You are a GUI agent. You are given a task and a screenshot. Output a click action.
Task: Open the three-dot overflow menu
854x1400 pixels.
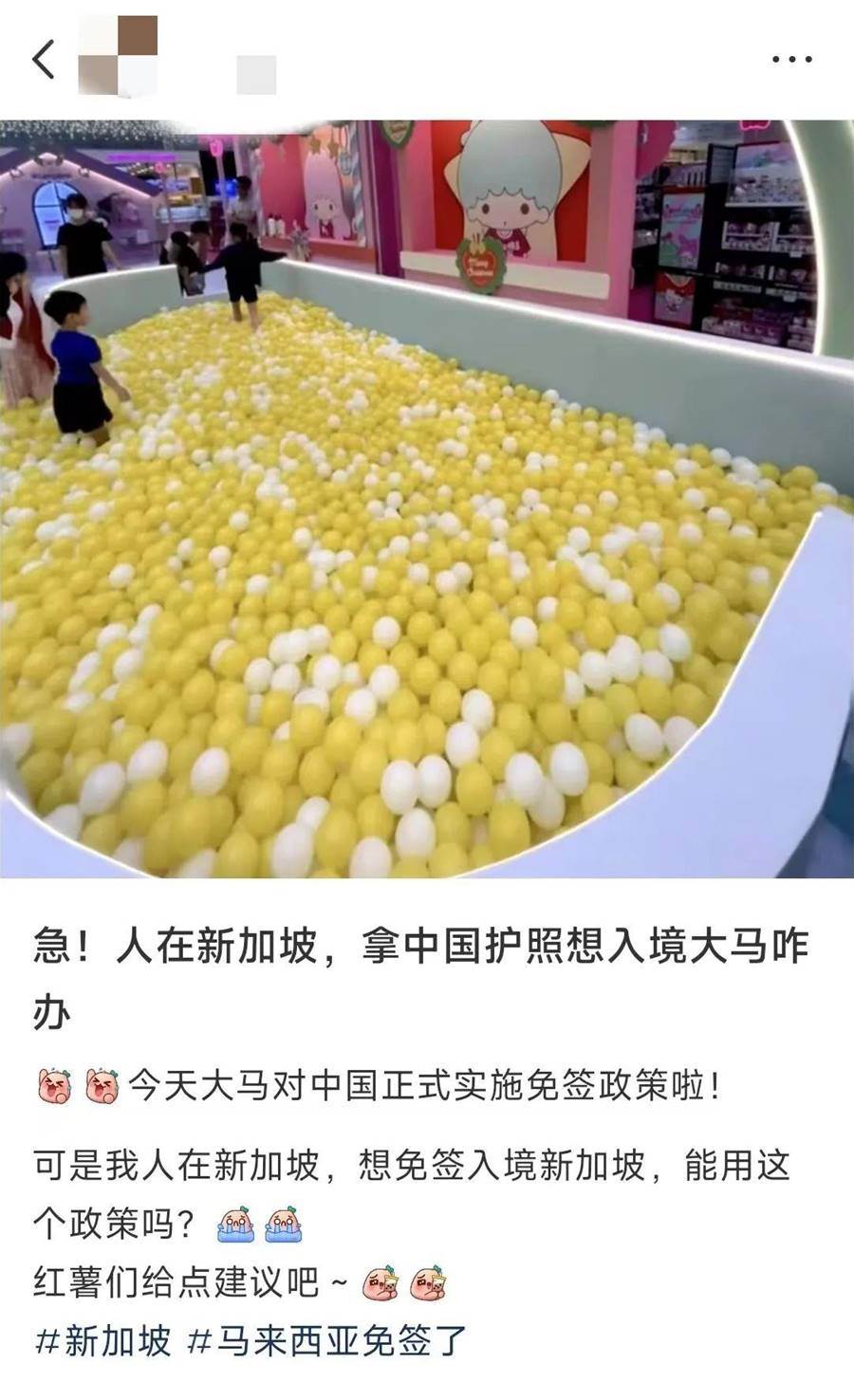coord(791,60)
